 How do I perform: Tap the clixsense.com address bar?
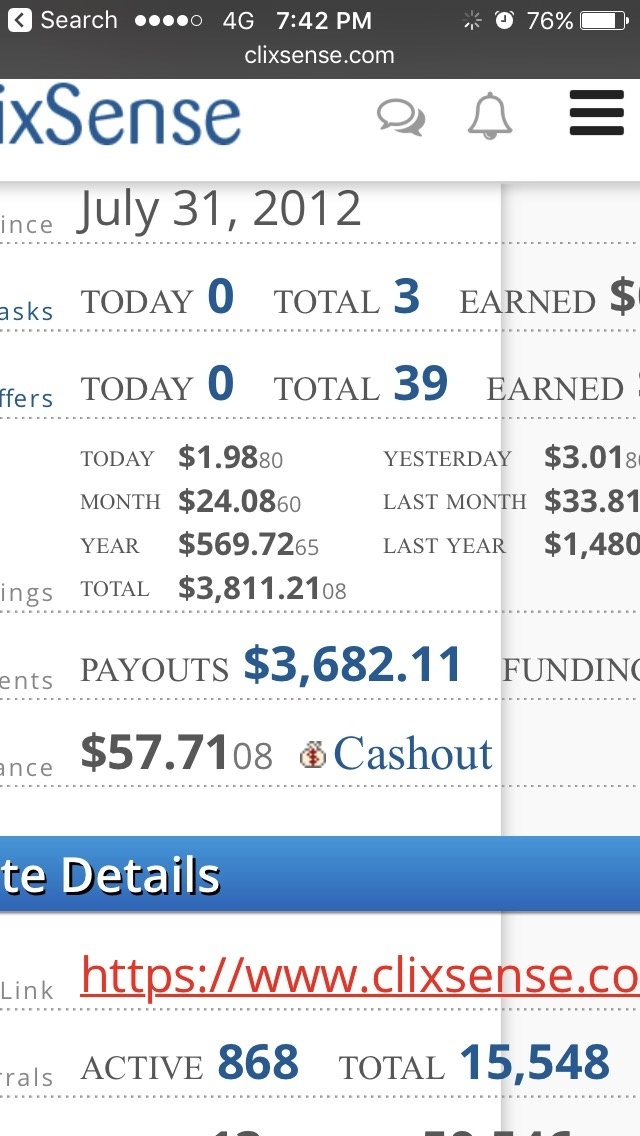pyautogui.click(x=320, y=56)
